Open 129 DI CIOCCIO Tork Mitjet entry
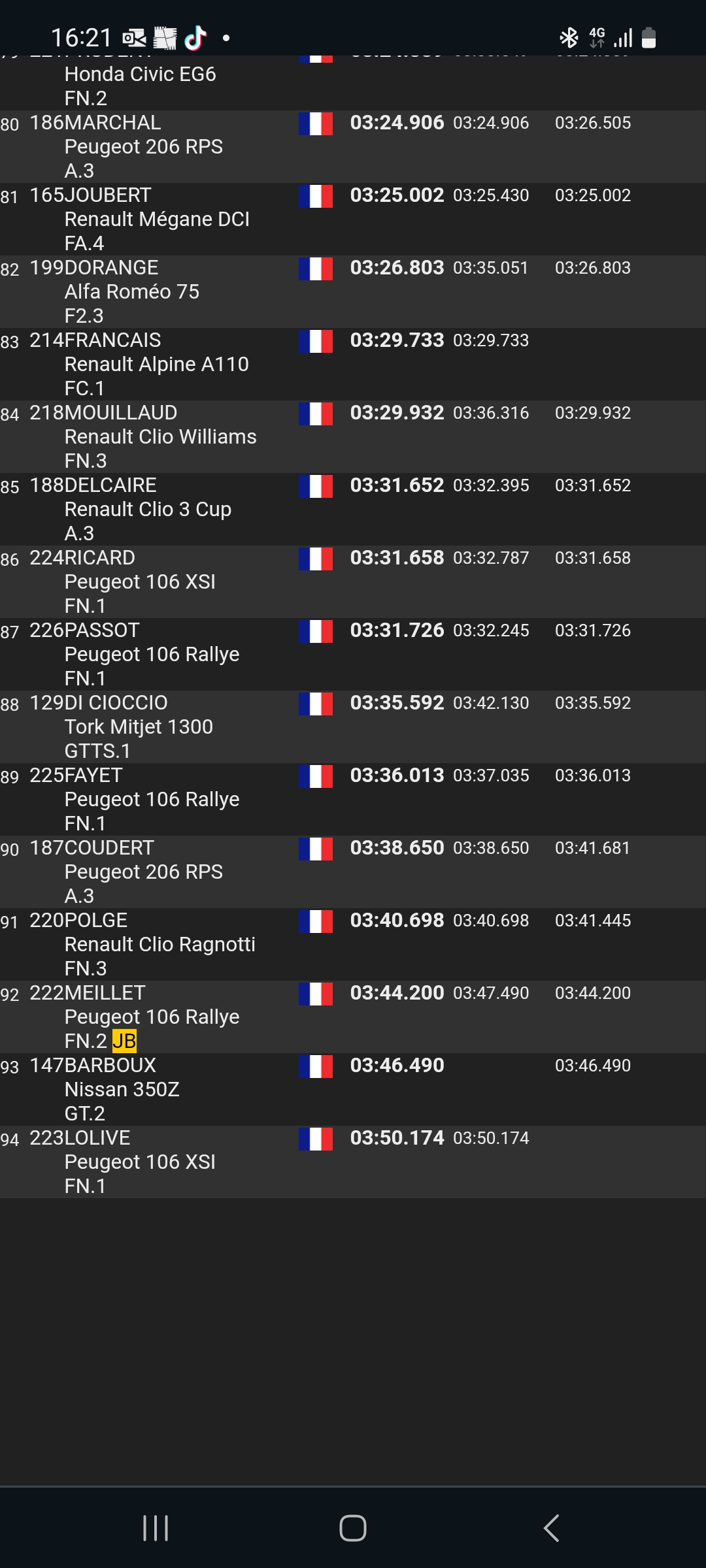706x1568 pixels. (353, 727)
